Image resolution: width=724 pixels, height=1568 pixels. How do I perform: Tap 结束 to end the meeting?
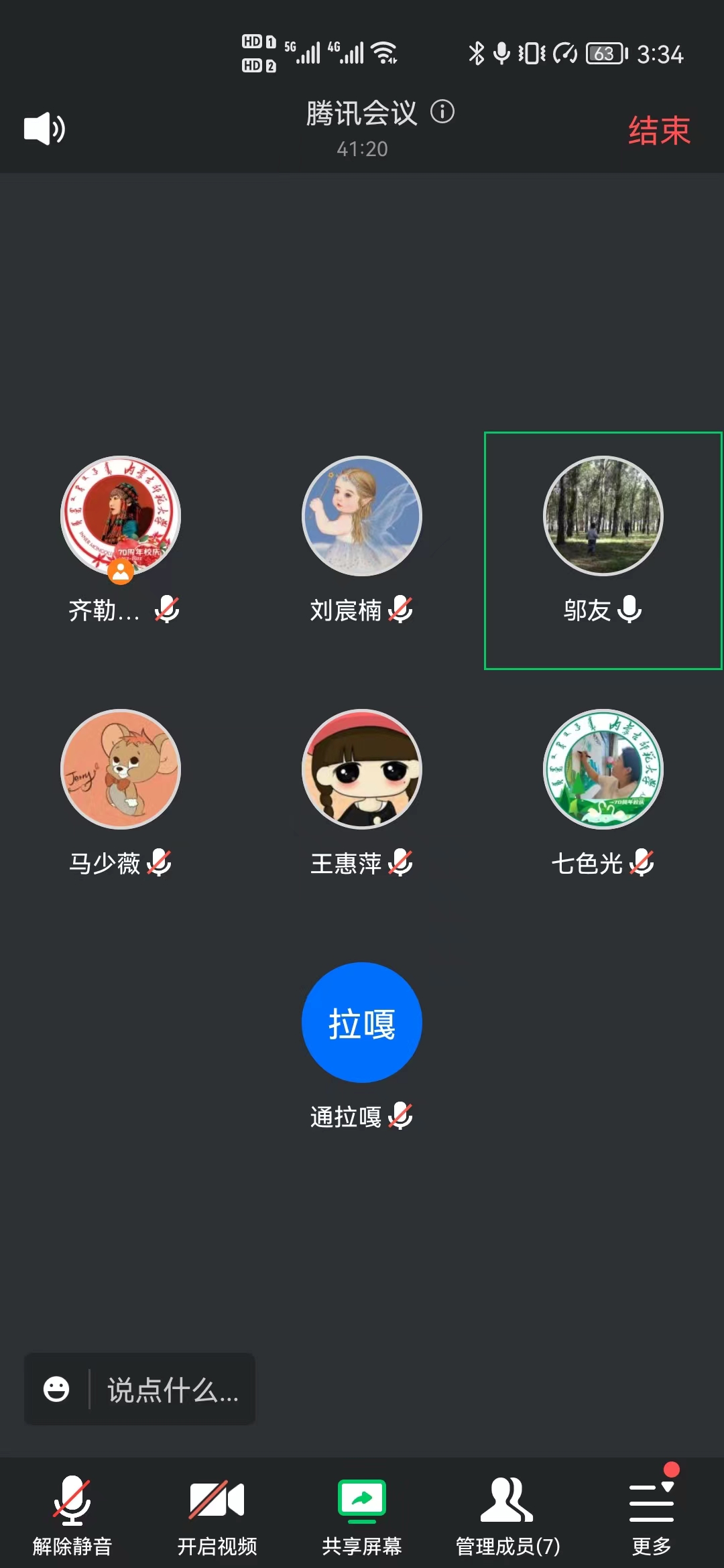click(658, 130)
